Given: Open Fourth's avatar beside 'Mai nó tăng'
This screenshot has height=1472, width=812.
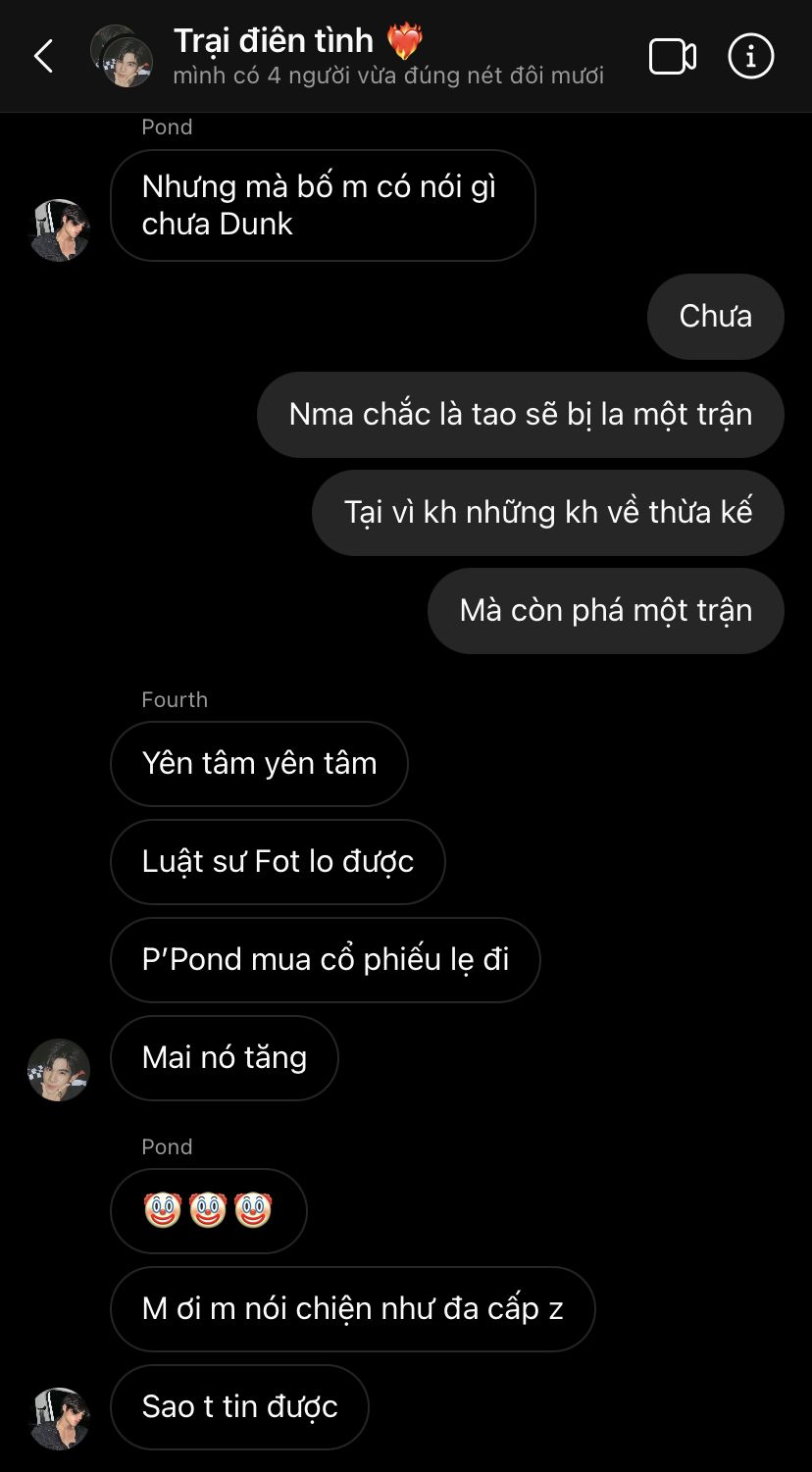Looking at the screenshot, I should (x=59, y=1070).
